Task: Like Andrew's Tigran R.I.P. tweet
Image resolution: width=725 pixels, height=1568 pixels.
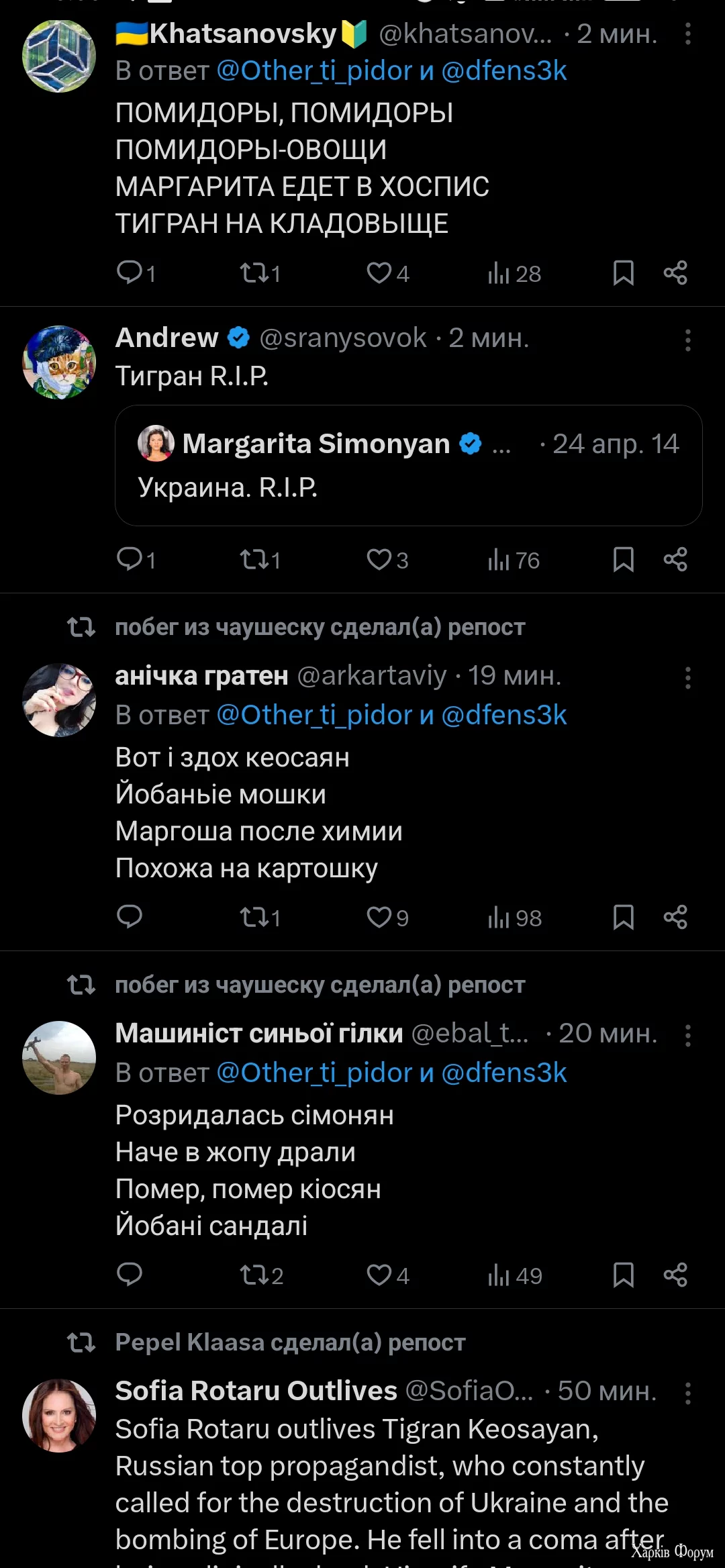Action: 381,559
